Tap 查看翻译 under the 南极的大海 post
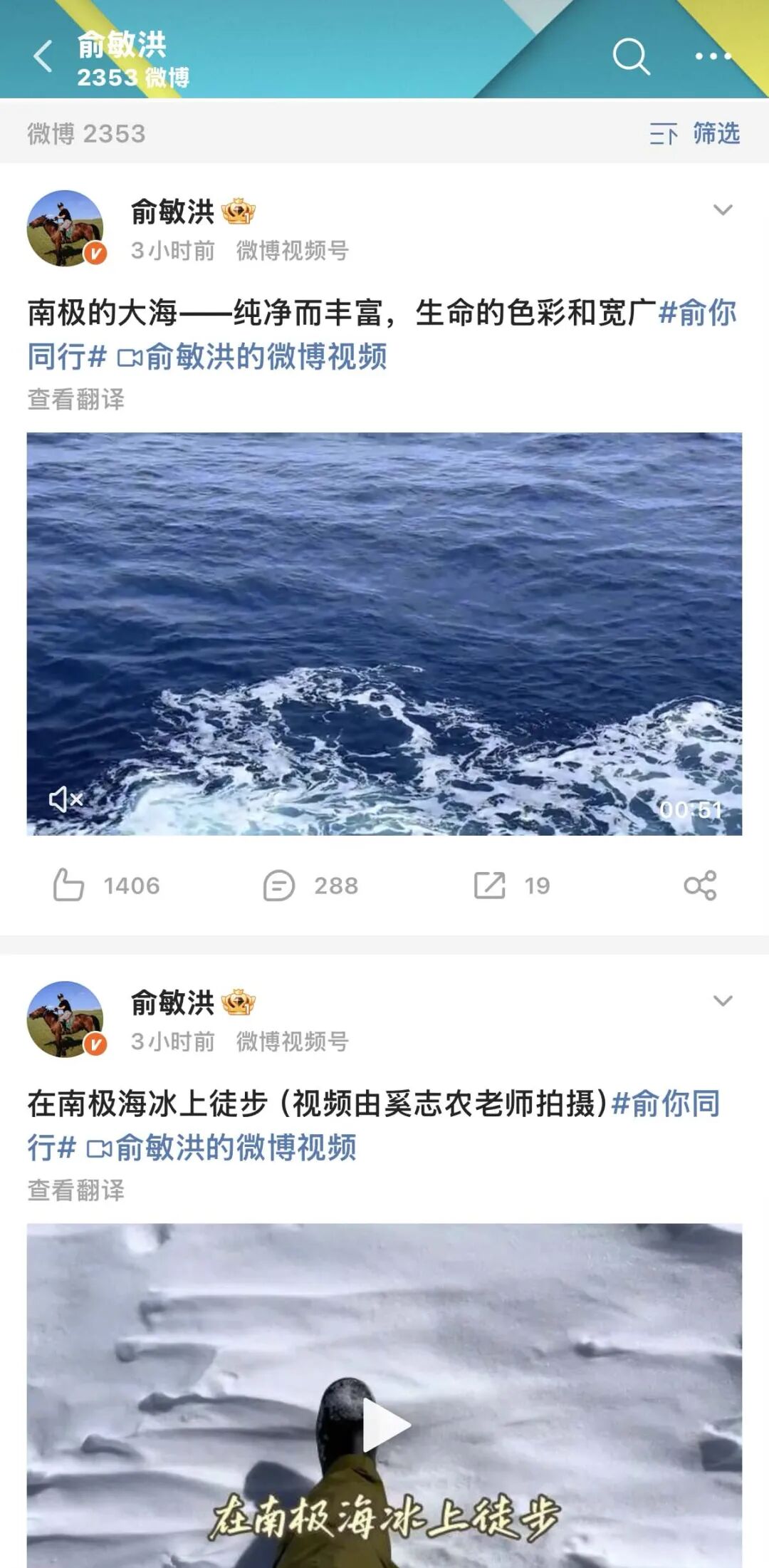 (x=76, y=400)
